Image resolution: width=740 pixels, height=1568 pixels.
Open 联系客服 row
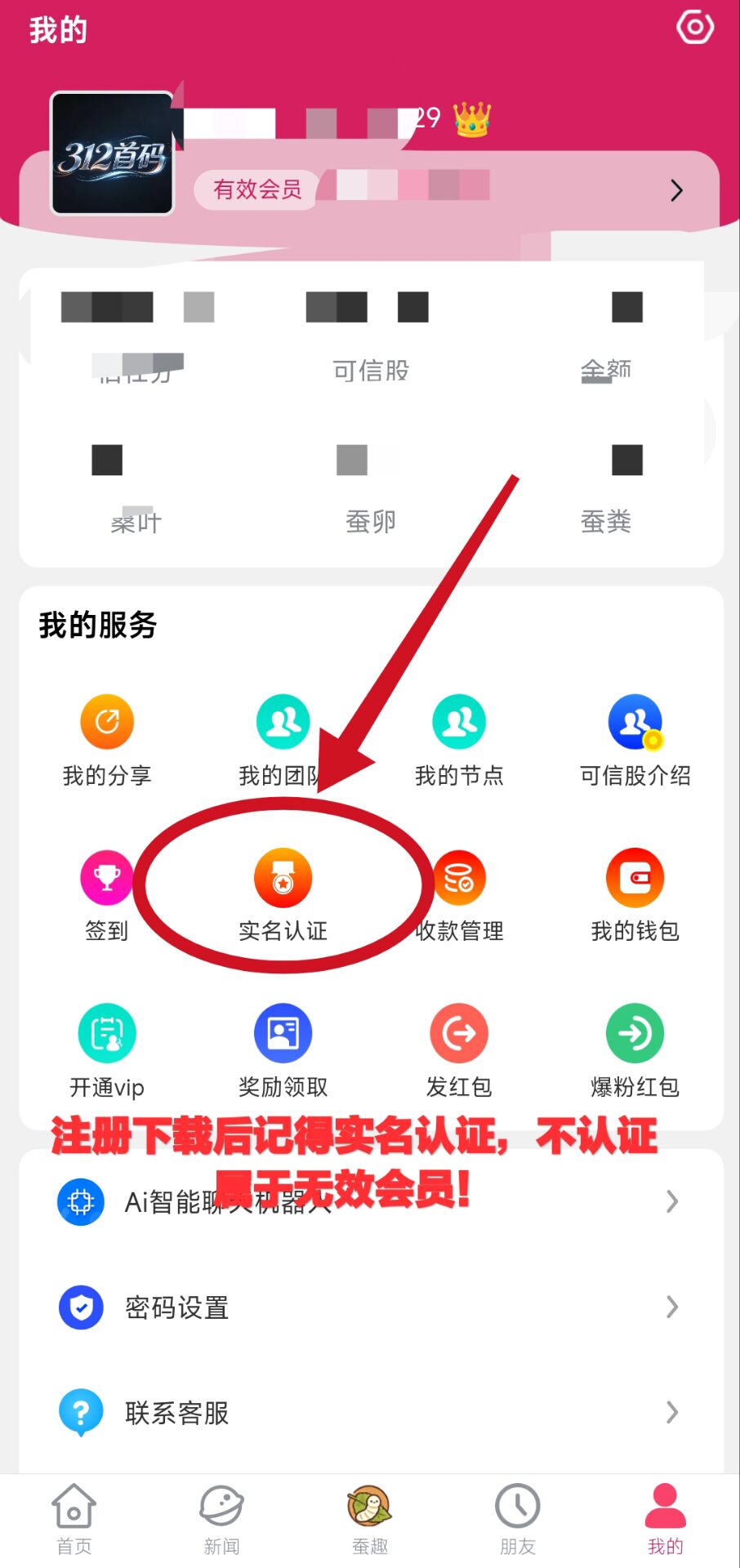pyautogui.click(x=371, y=1412)
